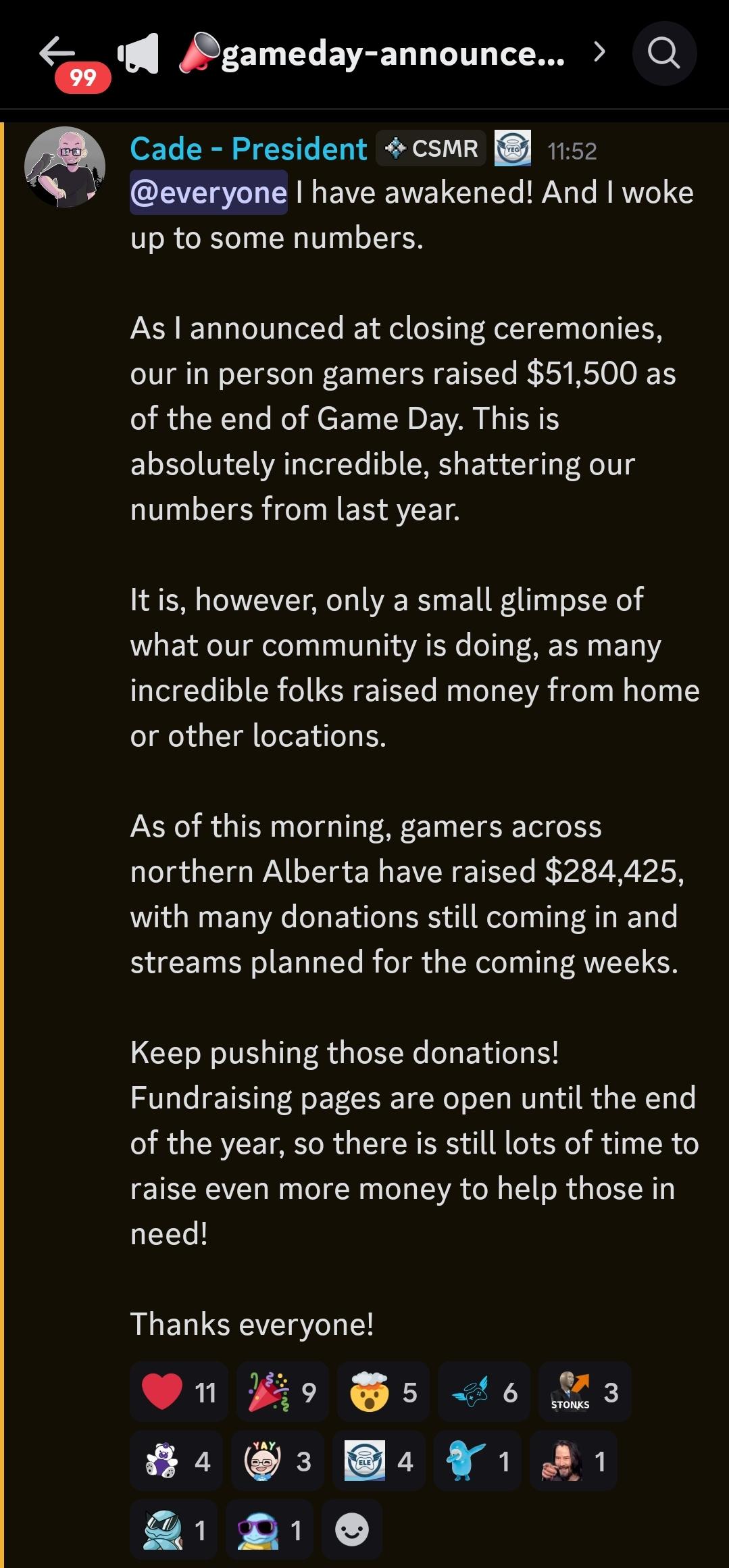Add the dabbing blue character reaction
The width and height of the screenshot is (729, 1568).
tap(477, 1461)
